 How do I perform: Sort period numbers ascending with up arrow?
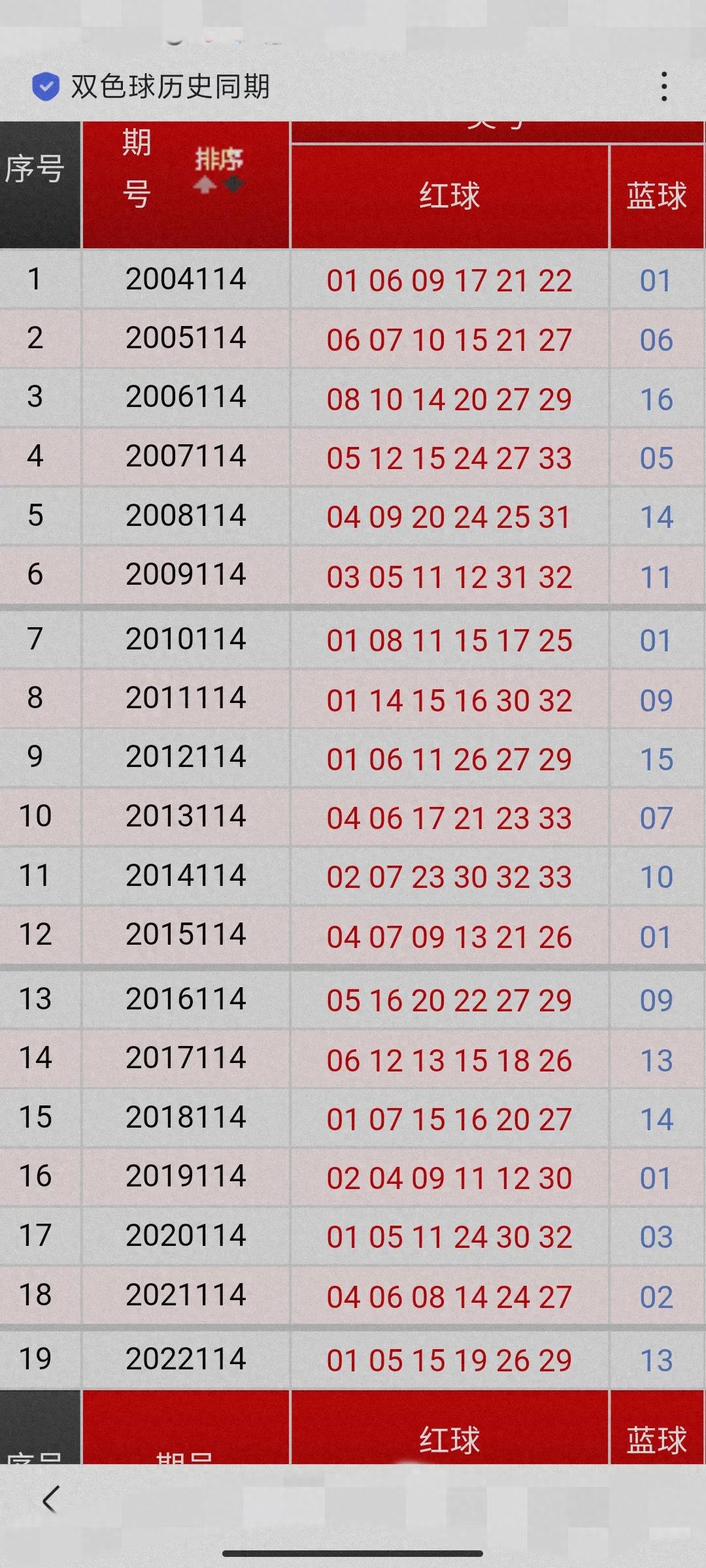pos(205,186)
